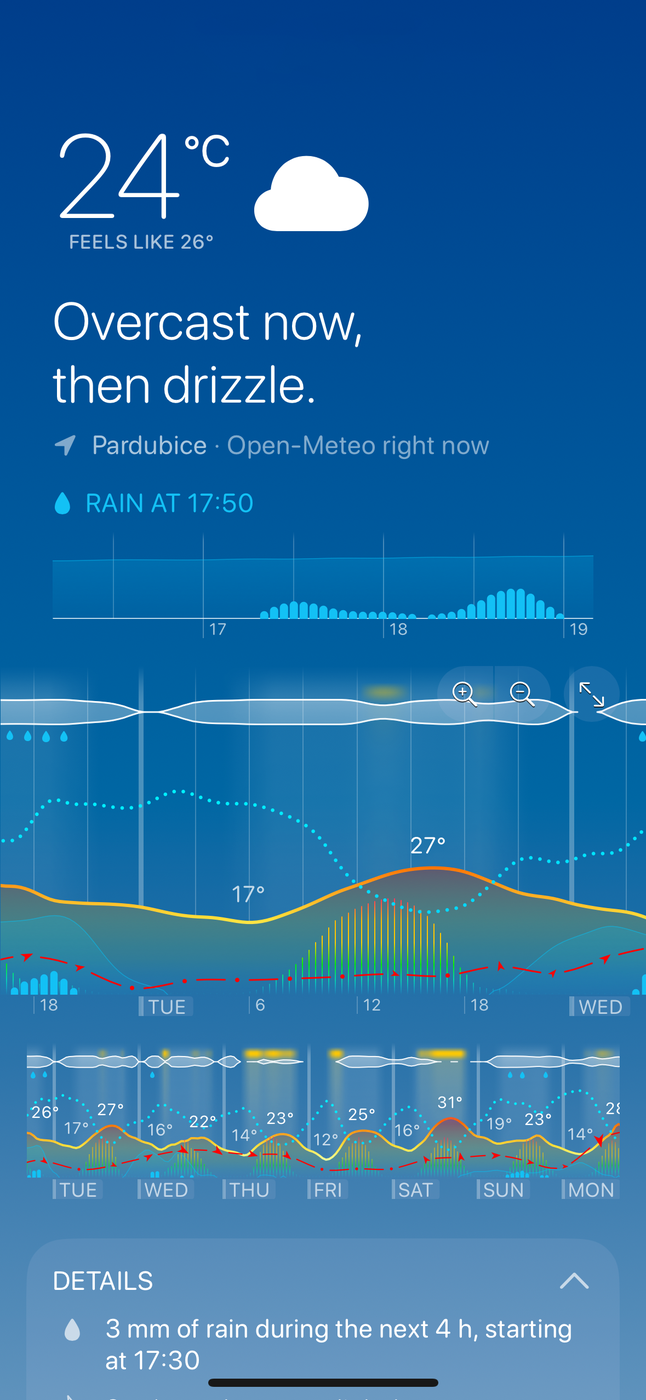The height and width of the screenshot is (1400, 646).
Task: Collapse the Details section
Action: [574, 1281]
